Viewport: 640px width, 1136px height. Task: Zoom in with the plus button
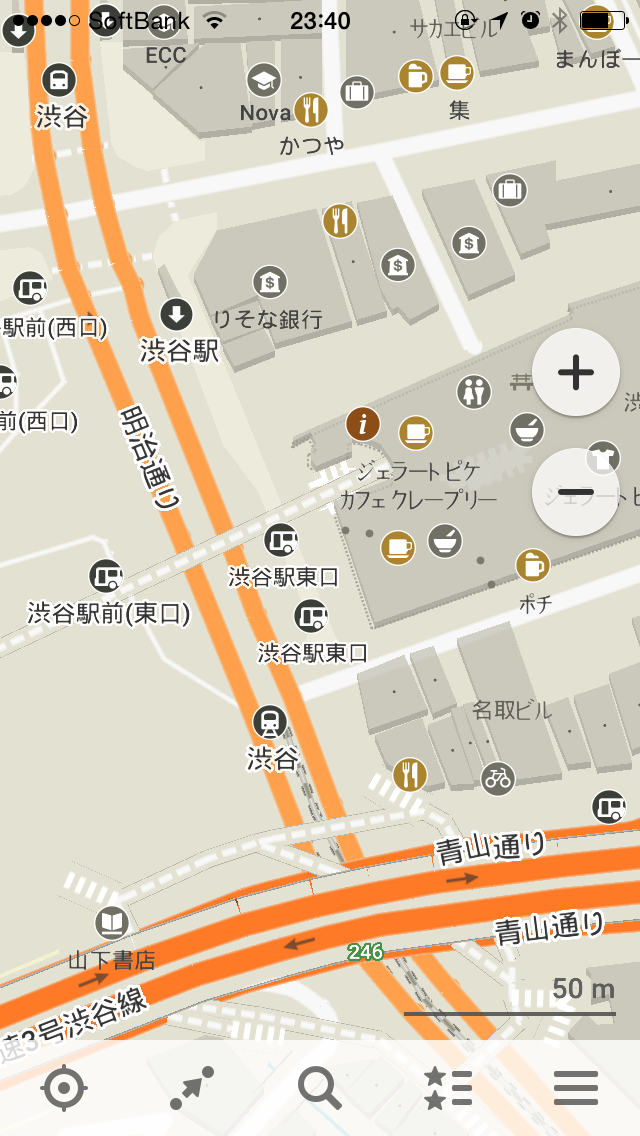click(575, 372)
